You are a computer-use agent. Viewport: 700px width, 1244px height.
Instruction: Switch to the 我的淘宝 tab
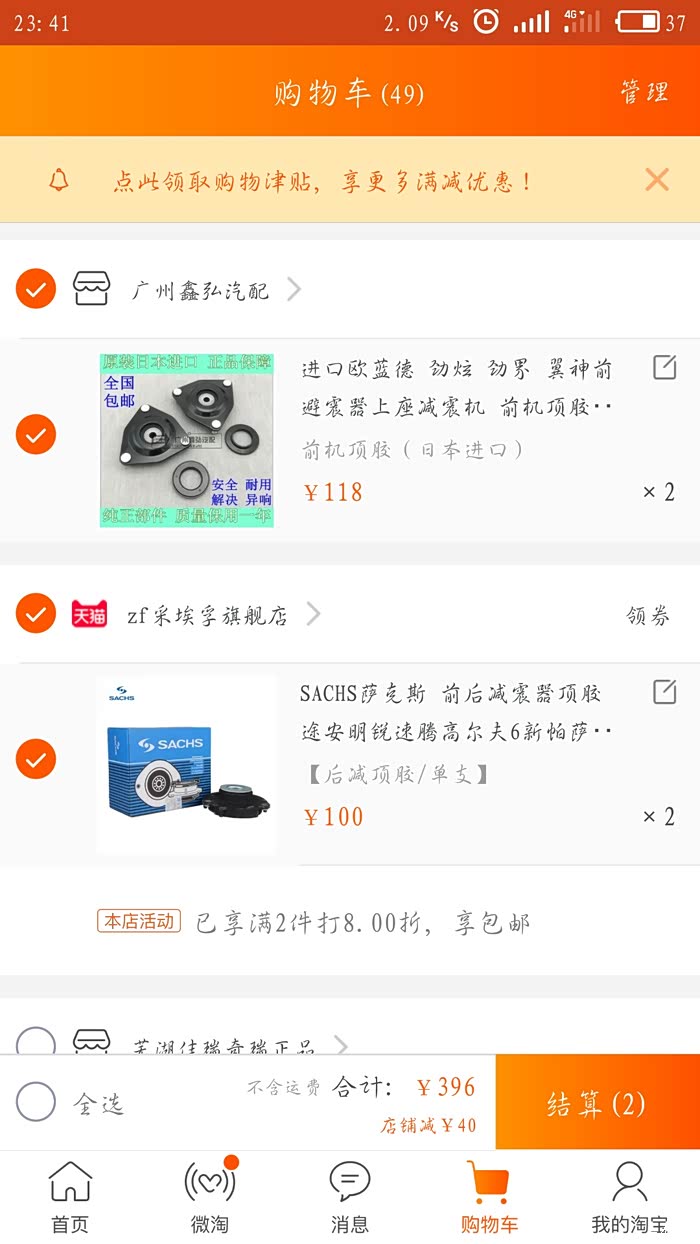[x=629, y=1198]
